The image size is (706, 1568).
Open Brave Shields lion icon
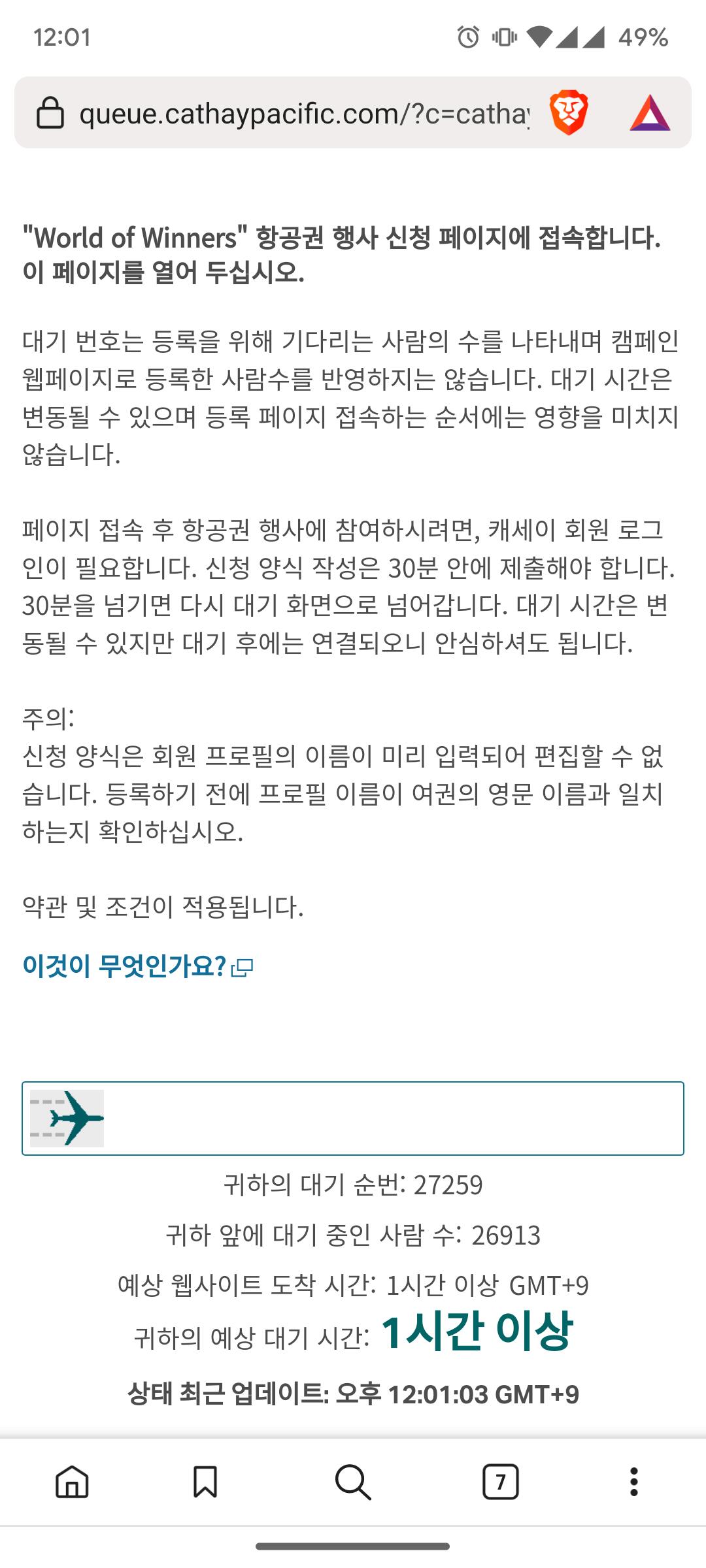pyautogui.click(x=569, y=112)
